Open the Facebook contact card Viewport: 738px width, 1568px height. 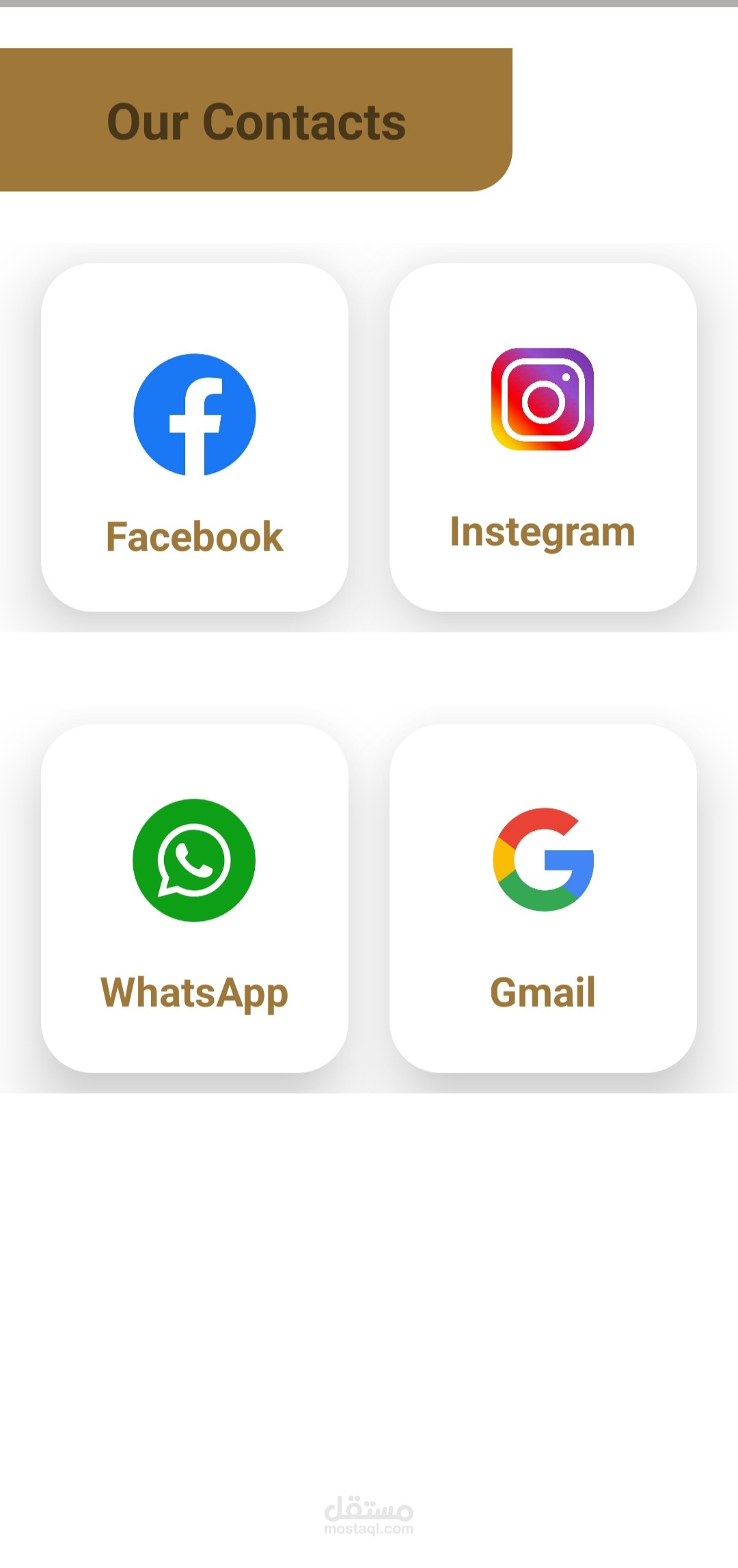195,437
